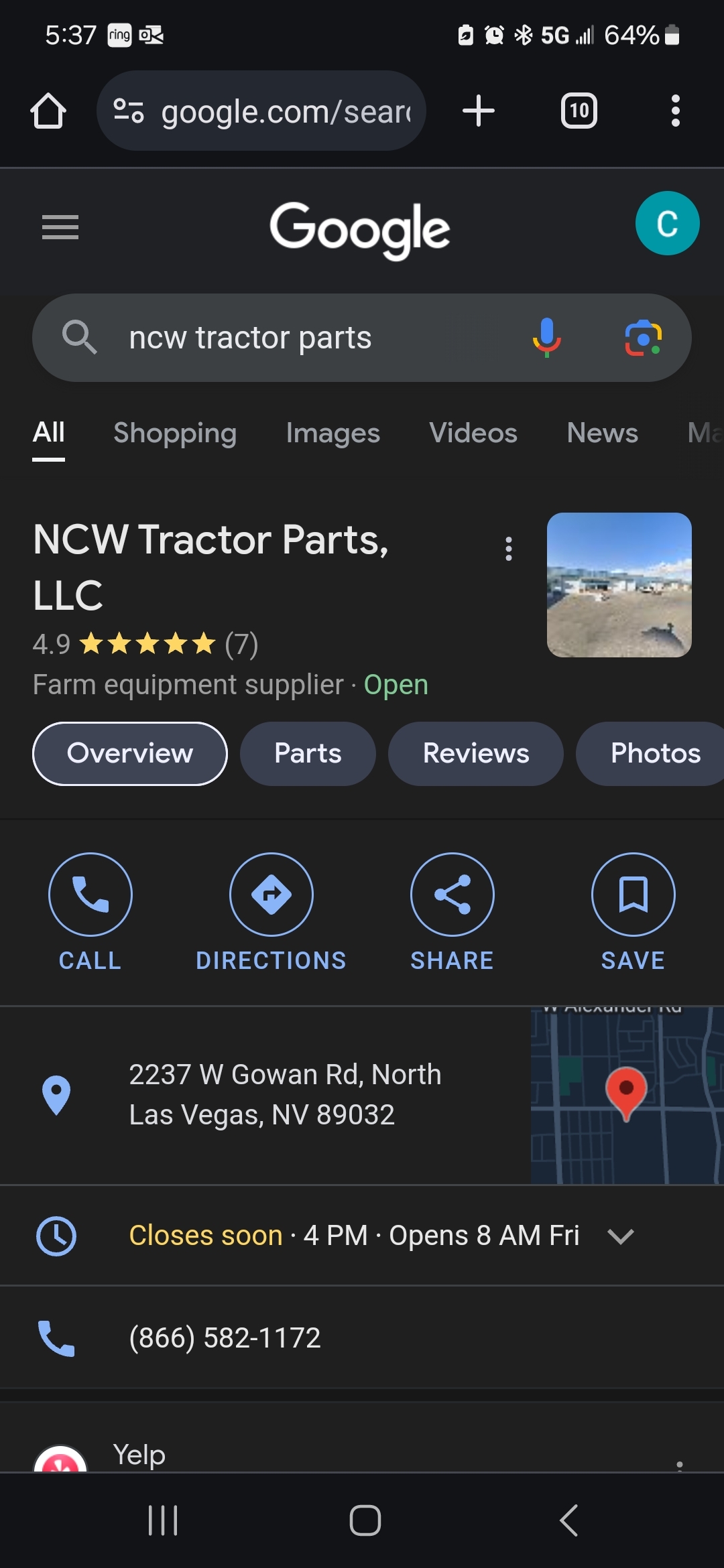Expand the business hours dropdown

point(621,1236)
